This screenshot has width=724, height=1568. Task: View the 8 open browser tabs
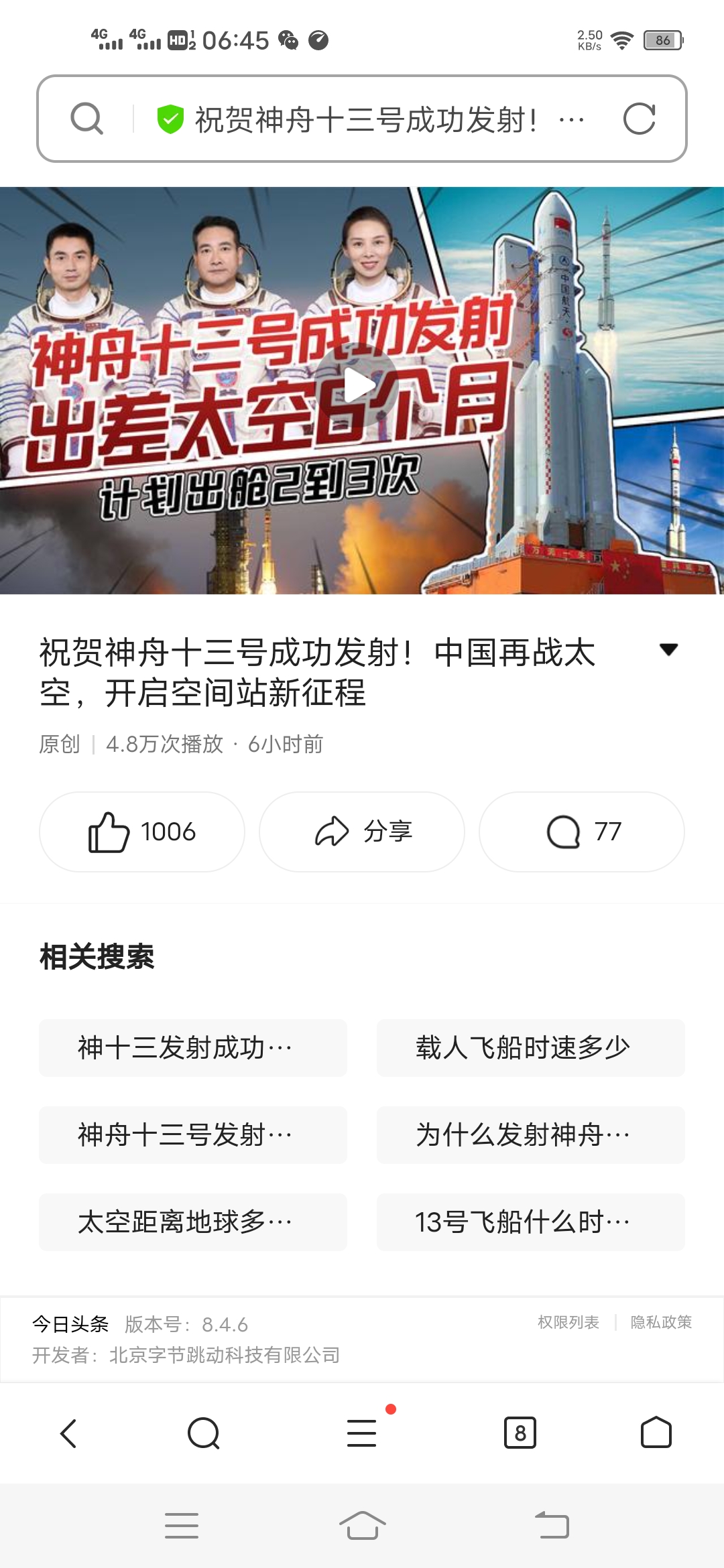click(x=520, y=1433)
